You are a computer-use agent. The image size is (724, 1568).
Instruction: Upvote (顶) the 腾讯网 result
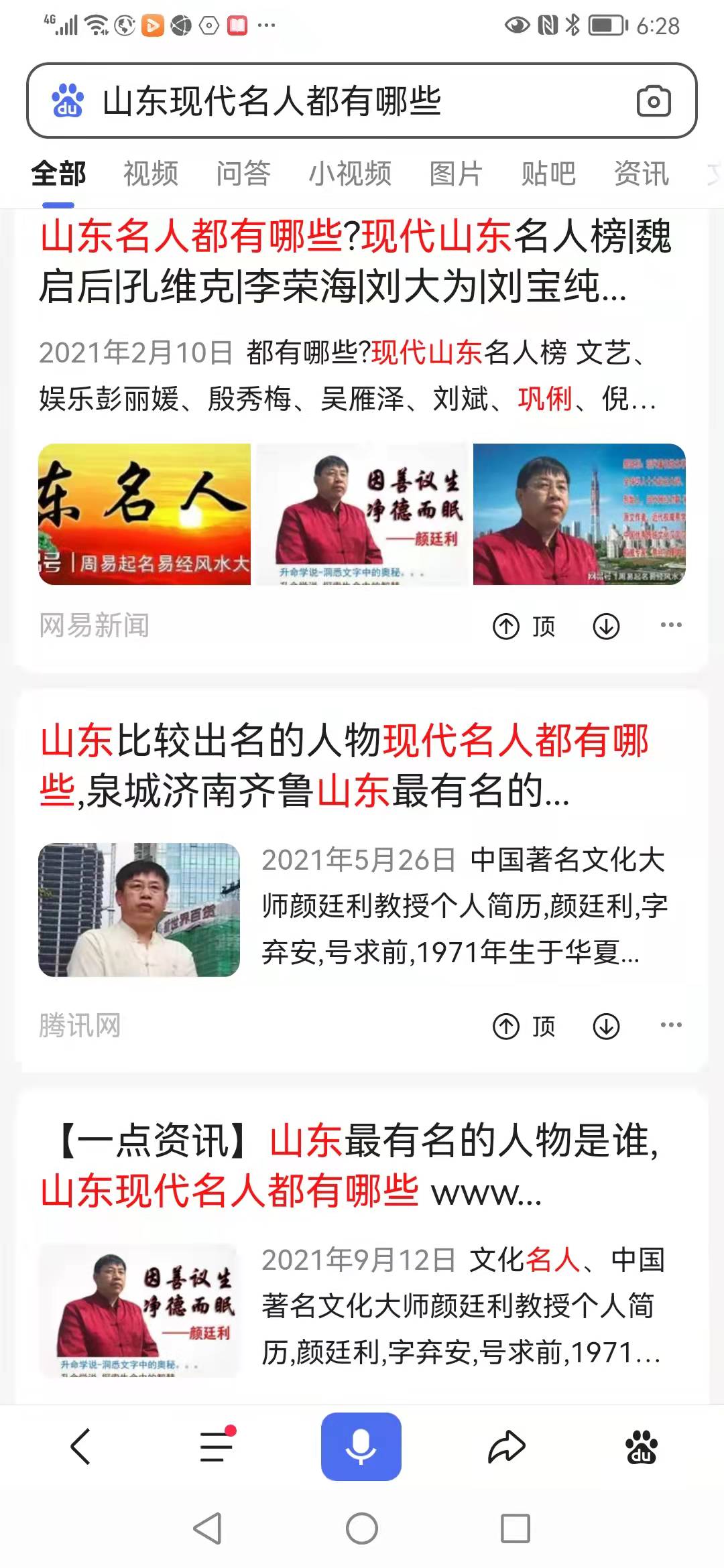(524, 1027)
